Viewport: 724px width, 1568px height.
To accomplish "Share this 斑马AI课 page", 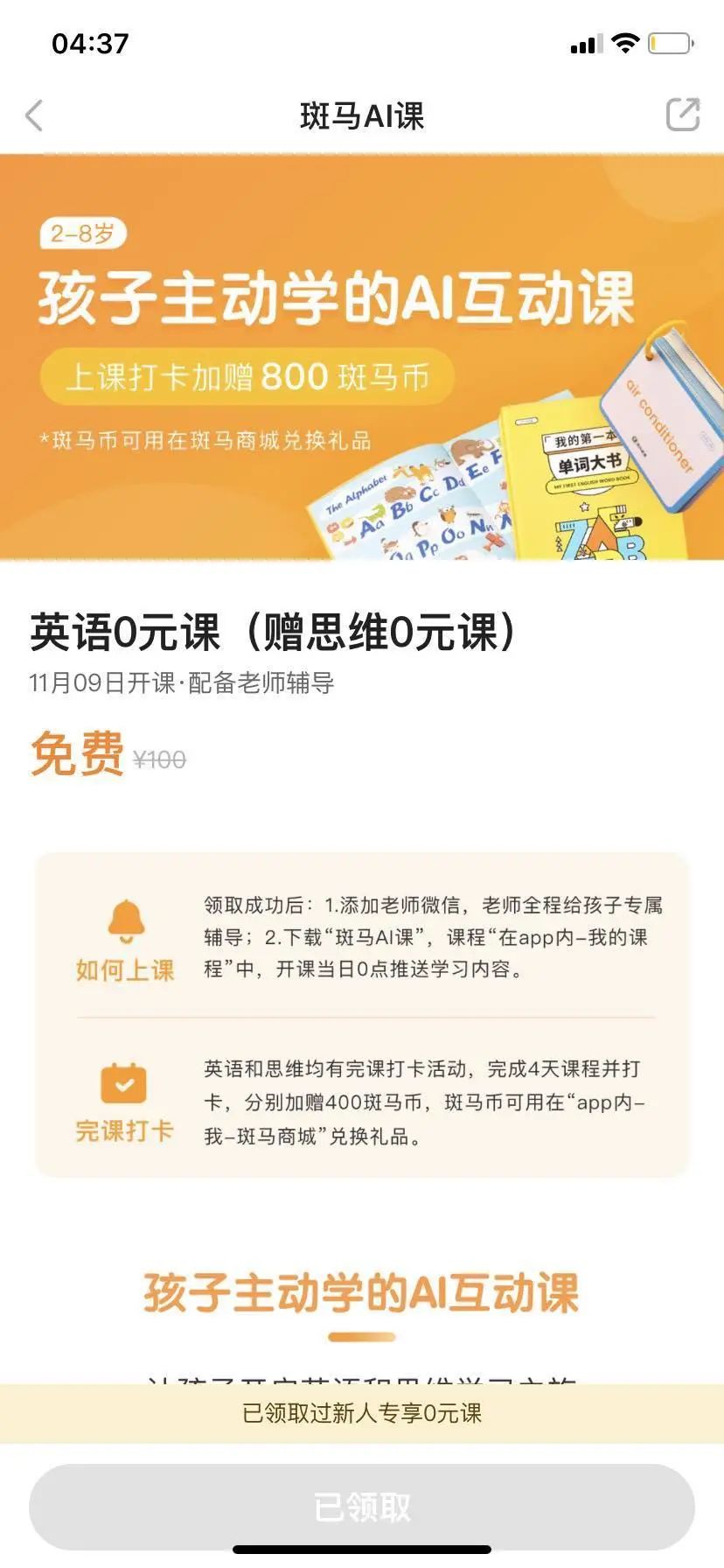I will [682, 115].
